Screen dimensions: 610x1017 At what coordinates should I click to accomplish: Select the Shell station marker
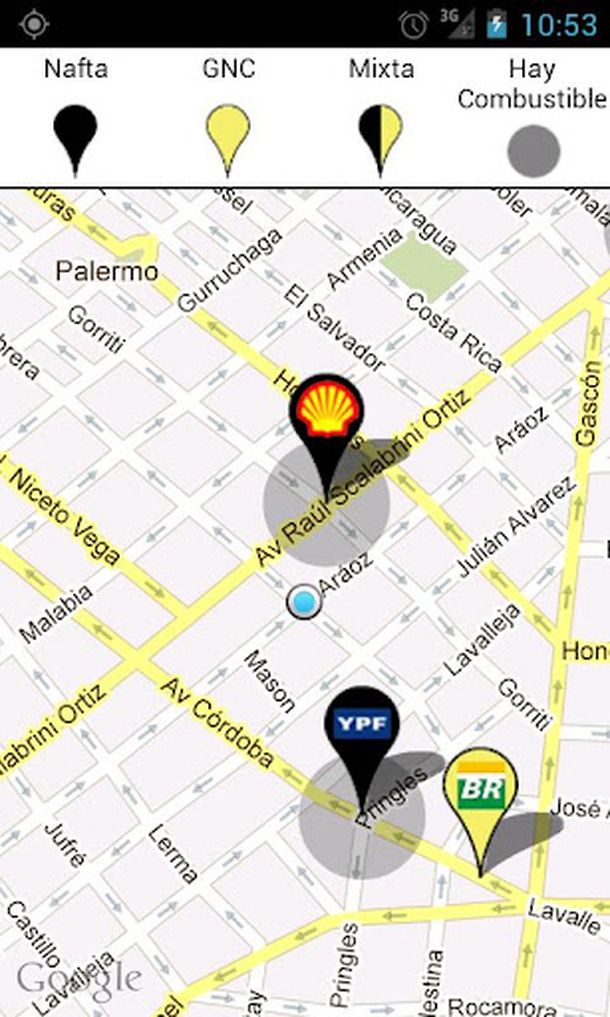(x=326, y=411)
